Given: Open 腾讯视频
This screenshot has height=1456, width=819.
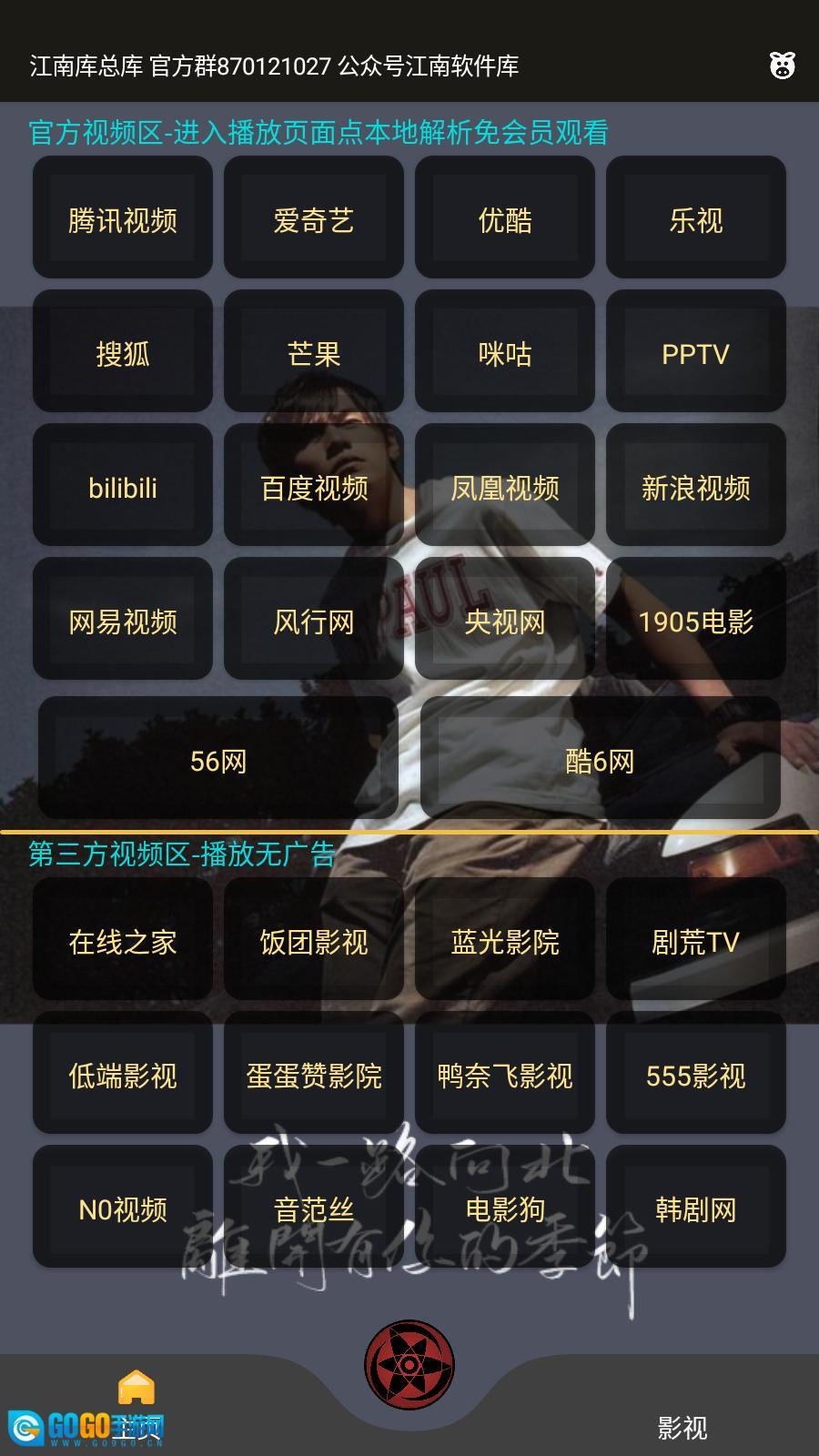Looking at the screenshot, I should click(x=123, y=217).
